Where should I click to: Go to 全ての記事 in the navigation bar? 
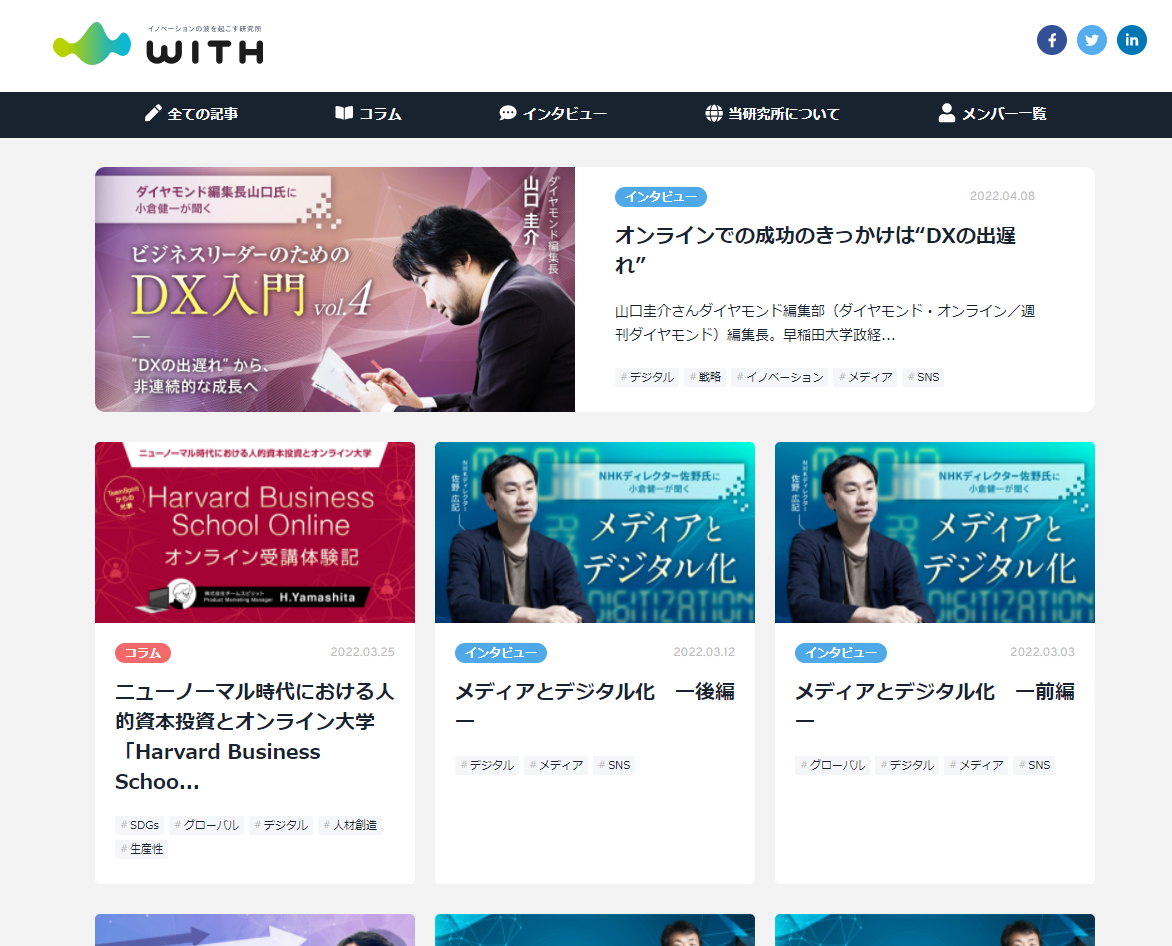click(x=192, y=114)
